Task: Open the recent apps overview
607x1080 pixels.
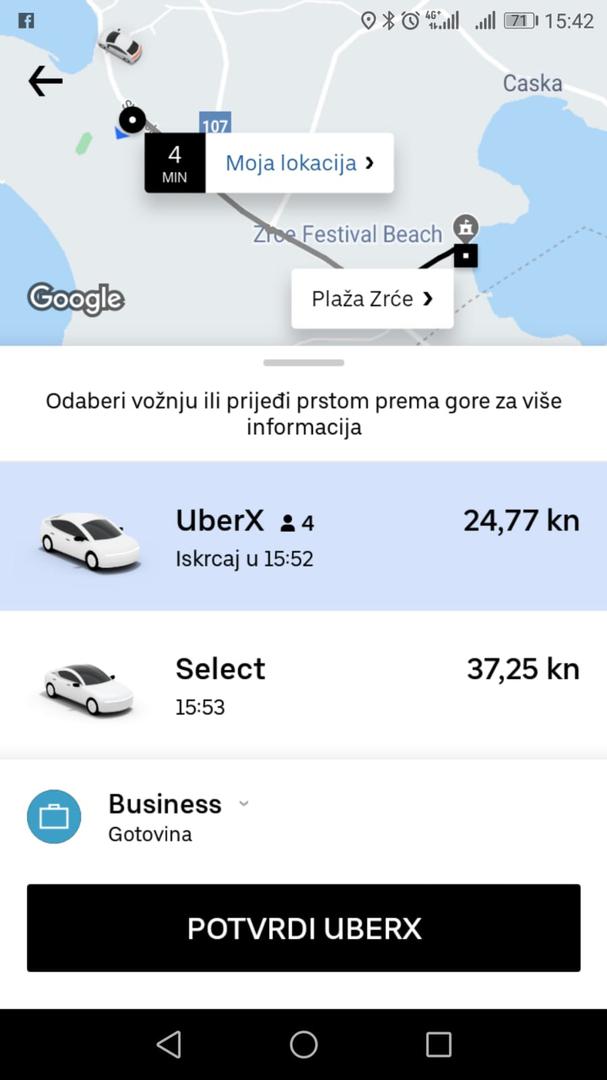Action: tap(438, 1045)
